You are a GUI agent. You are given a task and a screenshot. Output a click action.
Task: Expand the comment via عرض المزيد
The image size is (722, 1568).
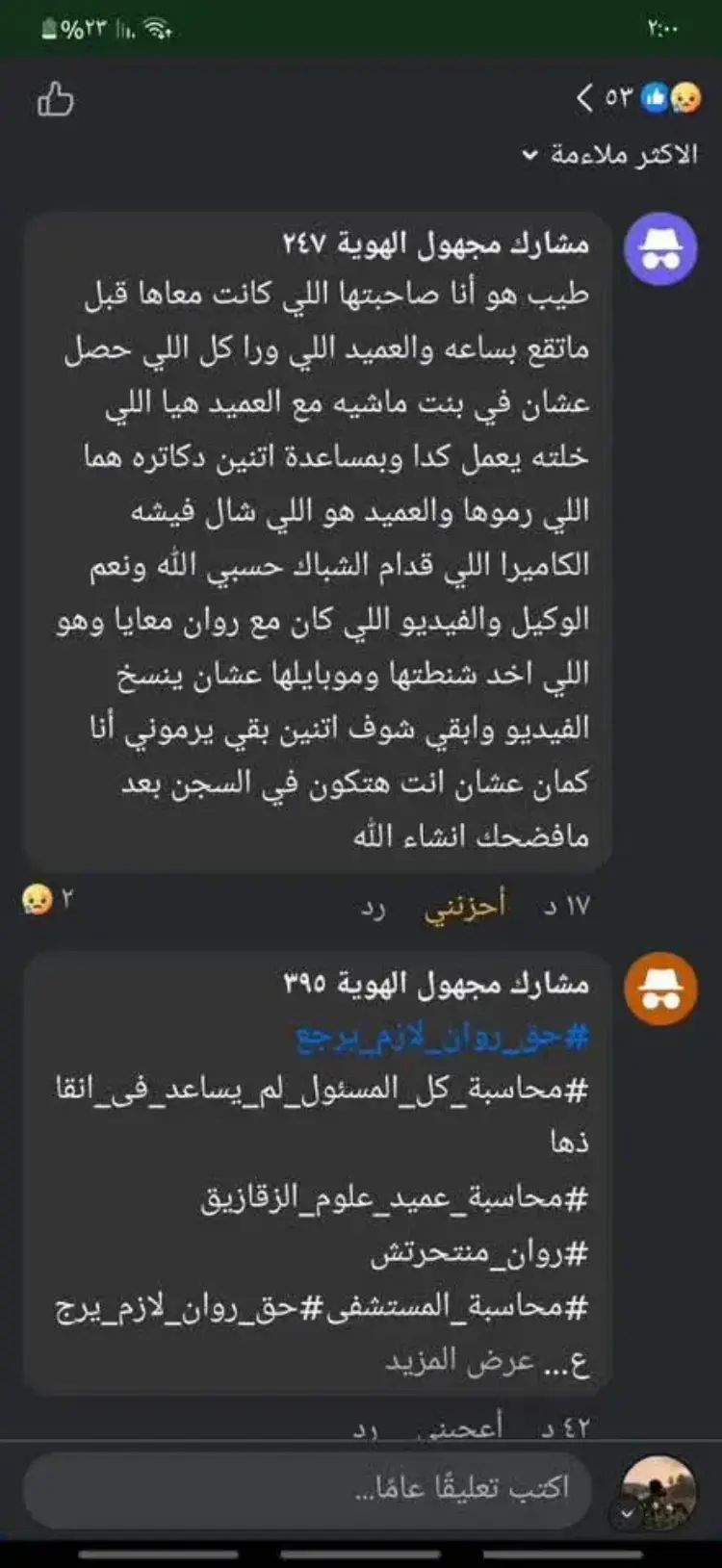(459, 1361)
